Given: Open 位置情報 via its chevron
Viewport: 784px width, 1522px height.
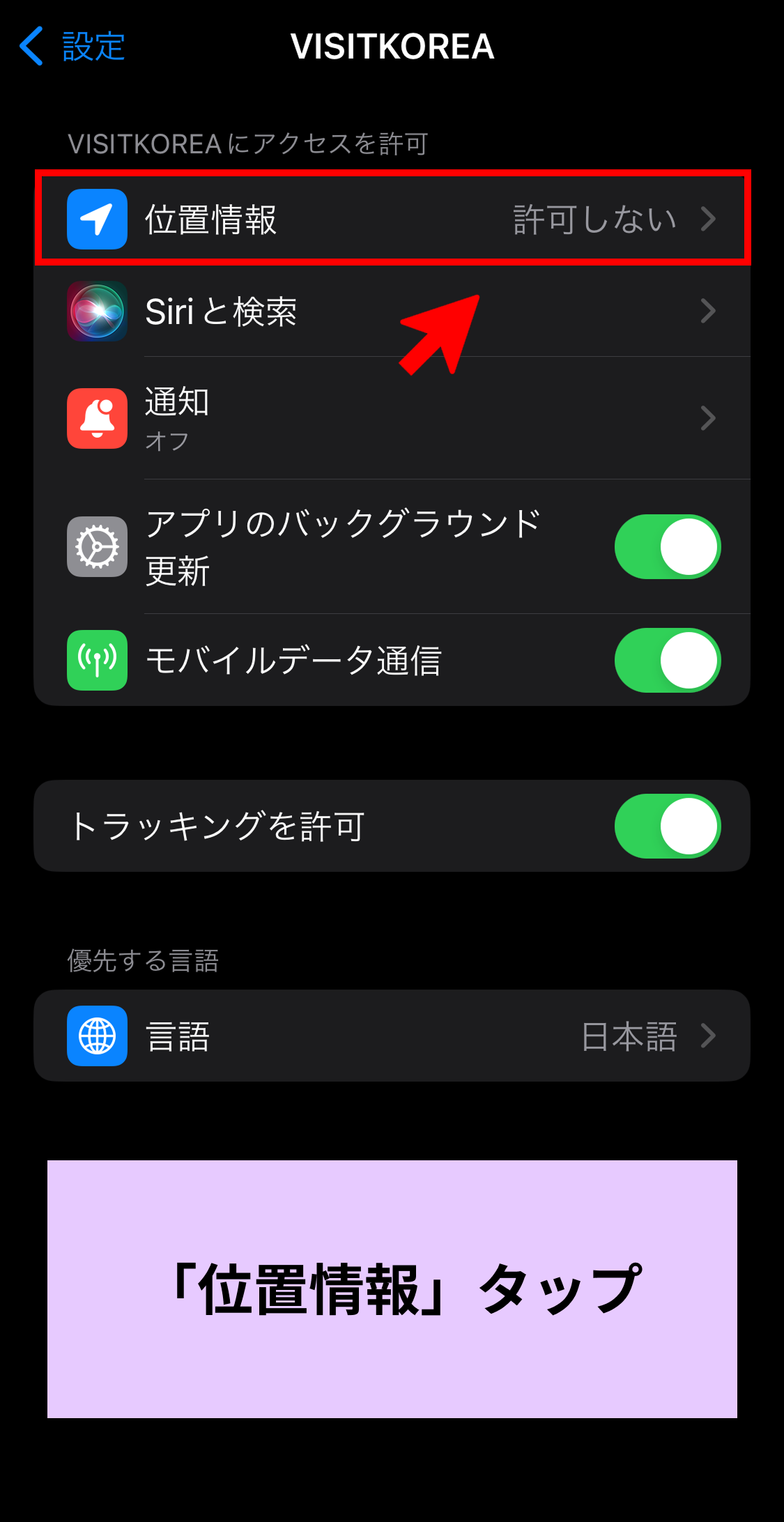Looking at the screenshot, I should (709, 219).
